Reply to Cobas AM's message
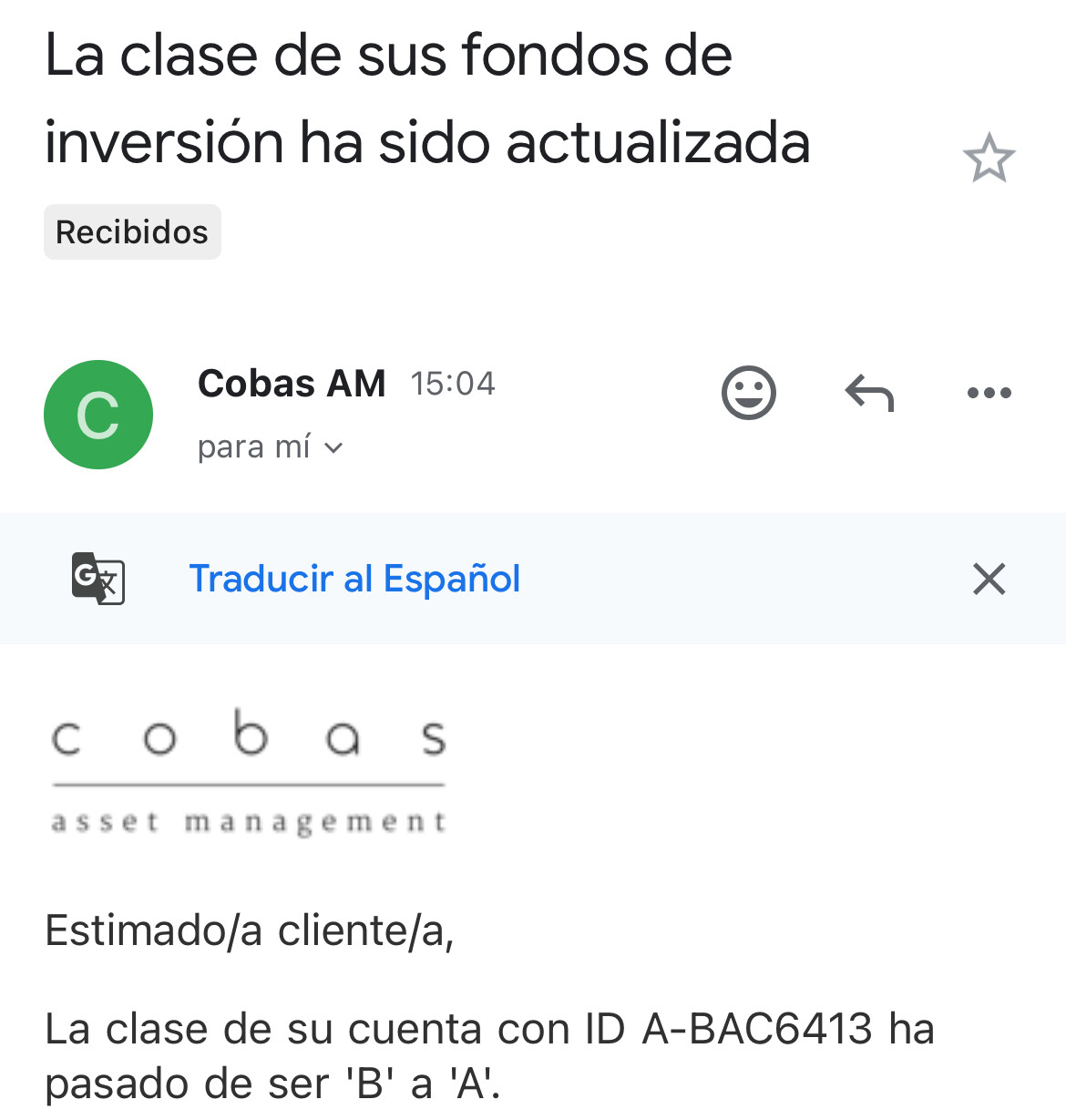Viewport: 1066px width, 1120px height. pos(869,394)
